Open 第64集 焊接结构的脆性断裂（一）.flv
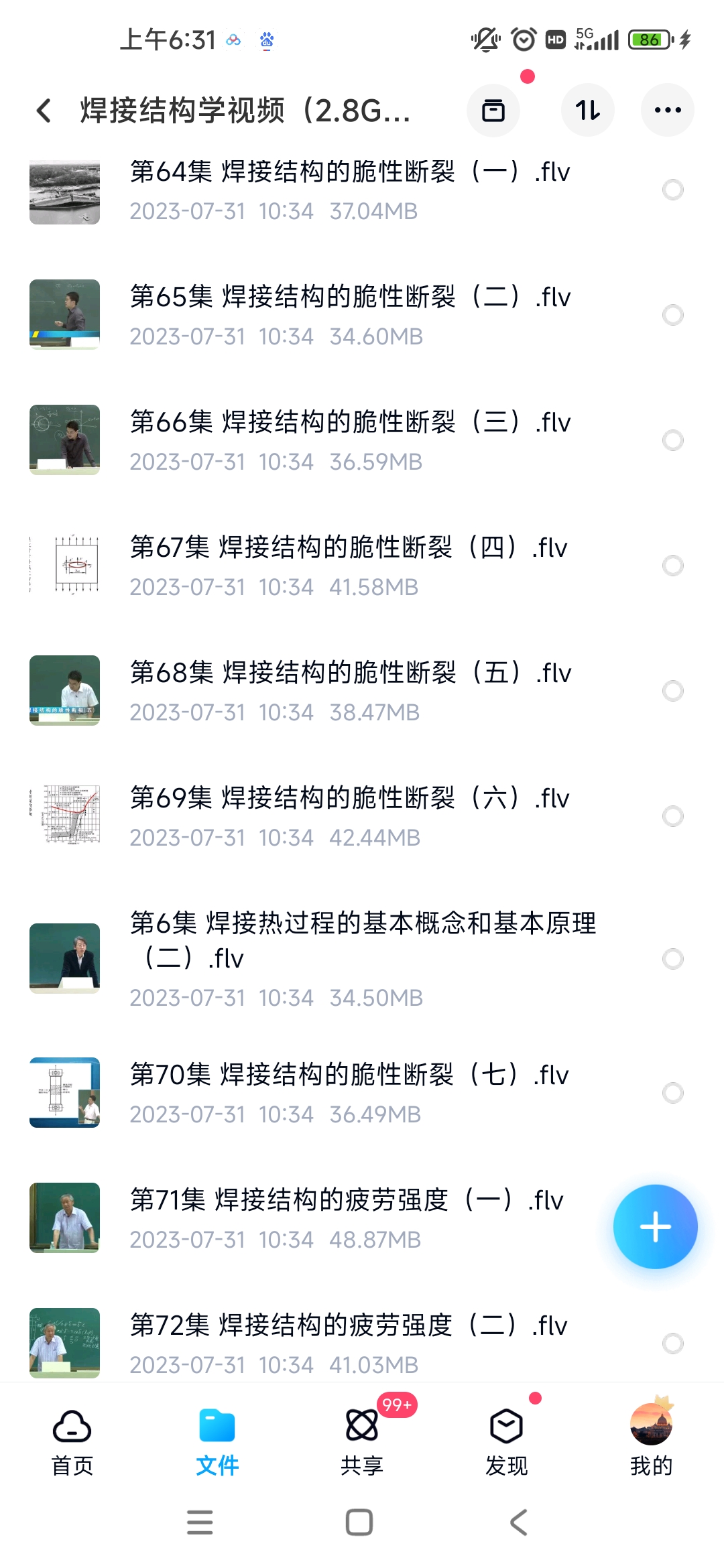This screenshot has width=724, height=1568. 349,190
